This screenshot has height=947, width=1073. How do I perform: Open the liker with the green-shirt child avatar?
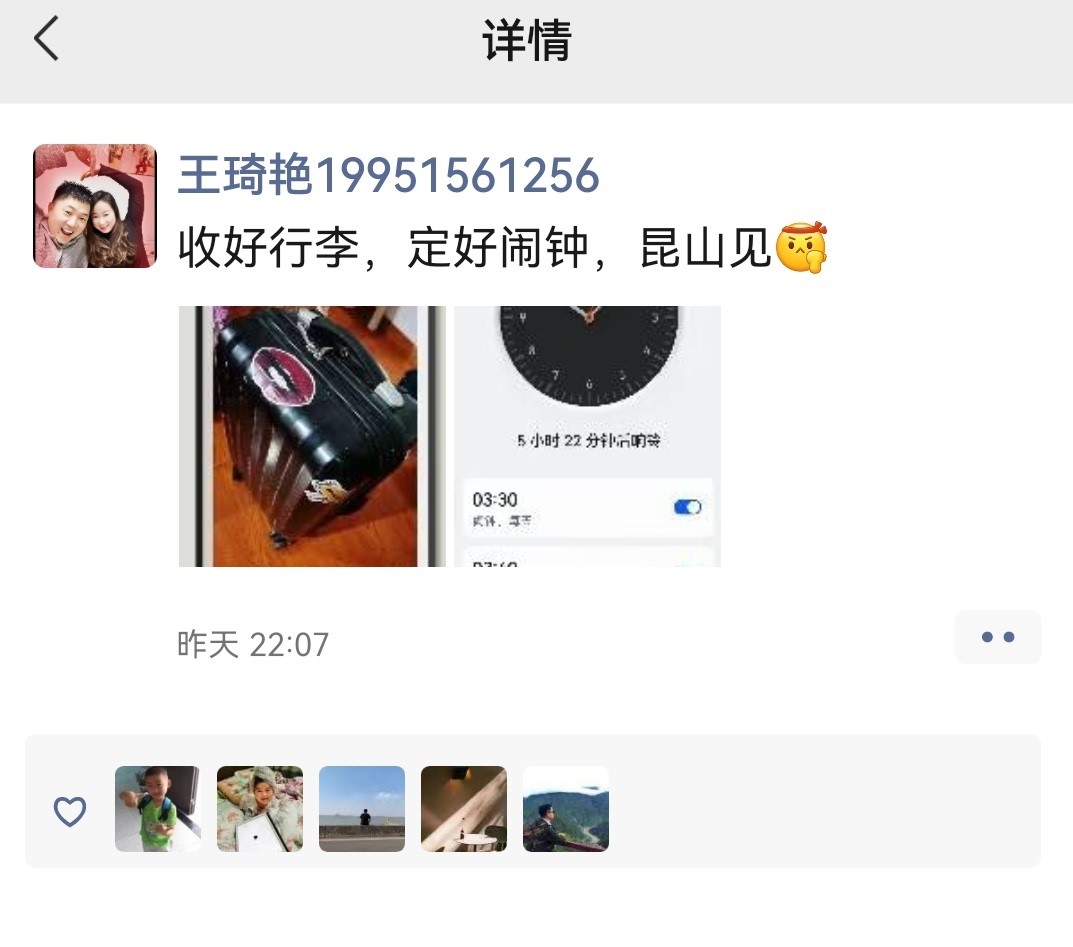click(158, 809)
